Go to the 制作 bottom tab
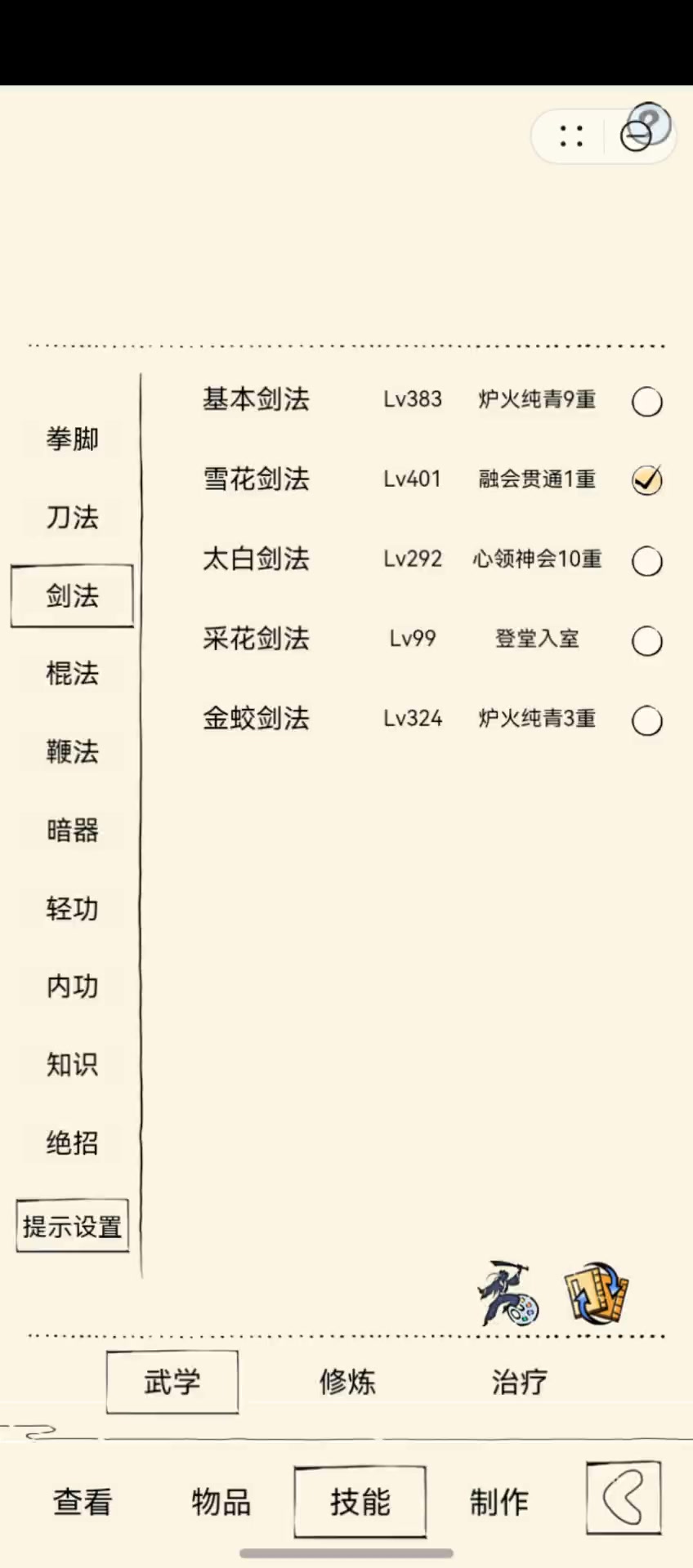 coord(499,1501)
